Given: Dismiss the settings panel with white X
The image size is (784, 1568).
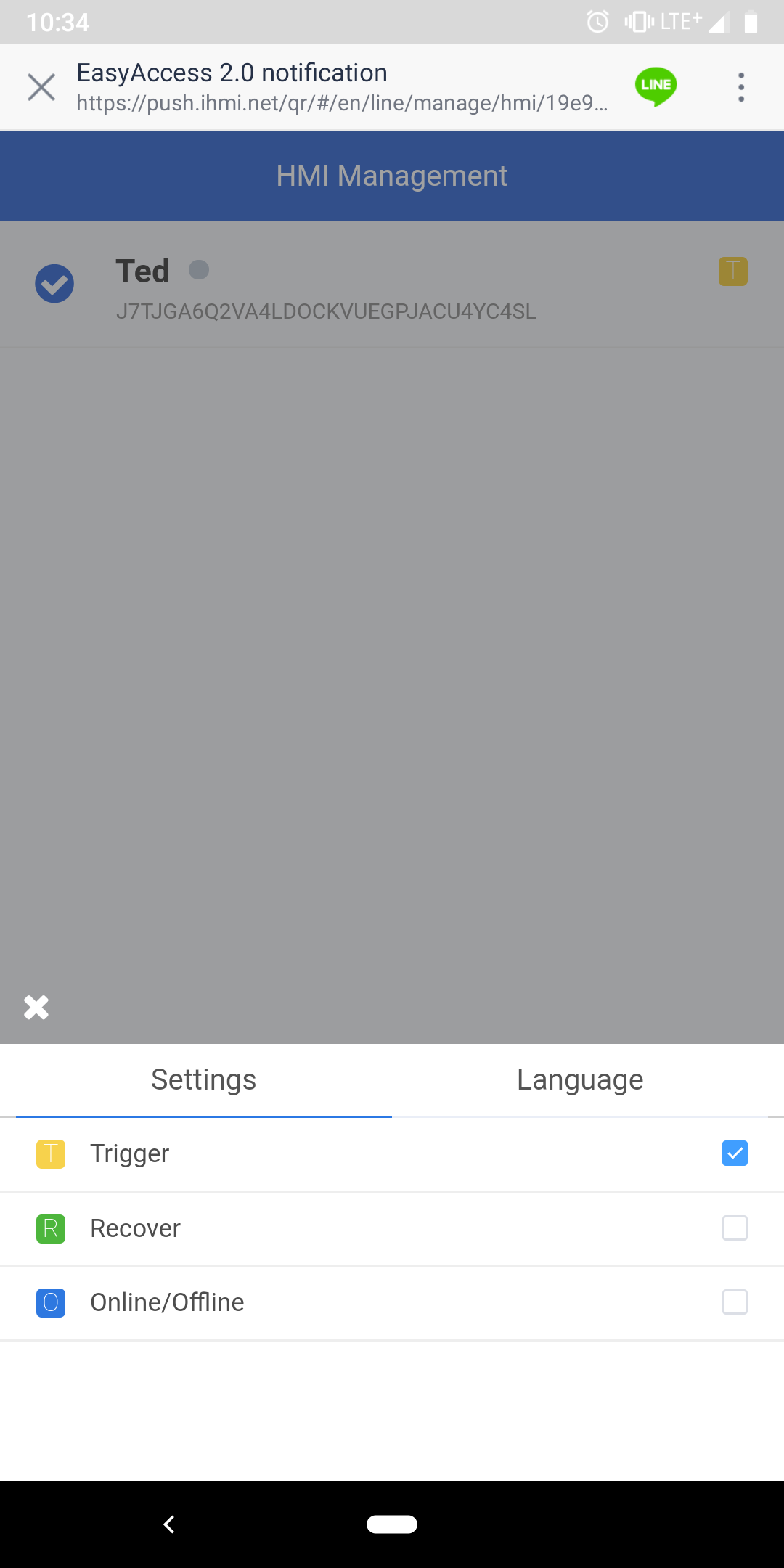Looking at the screenshot, I should pos(36,1007).
